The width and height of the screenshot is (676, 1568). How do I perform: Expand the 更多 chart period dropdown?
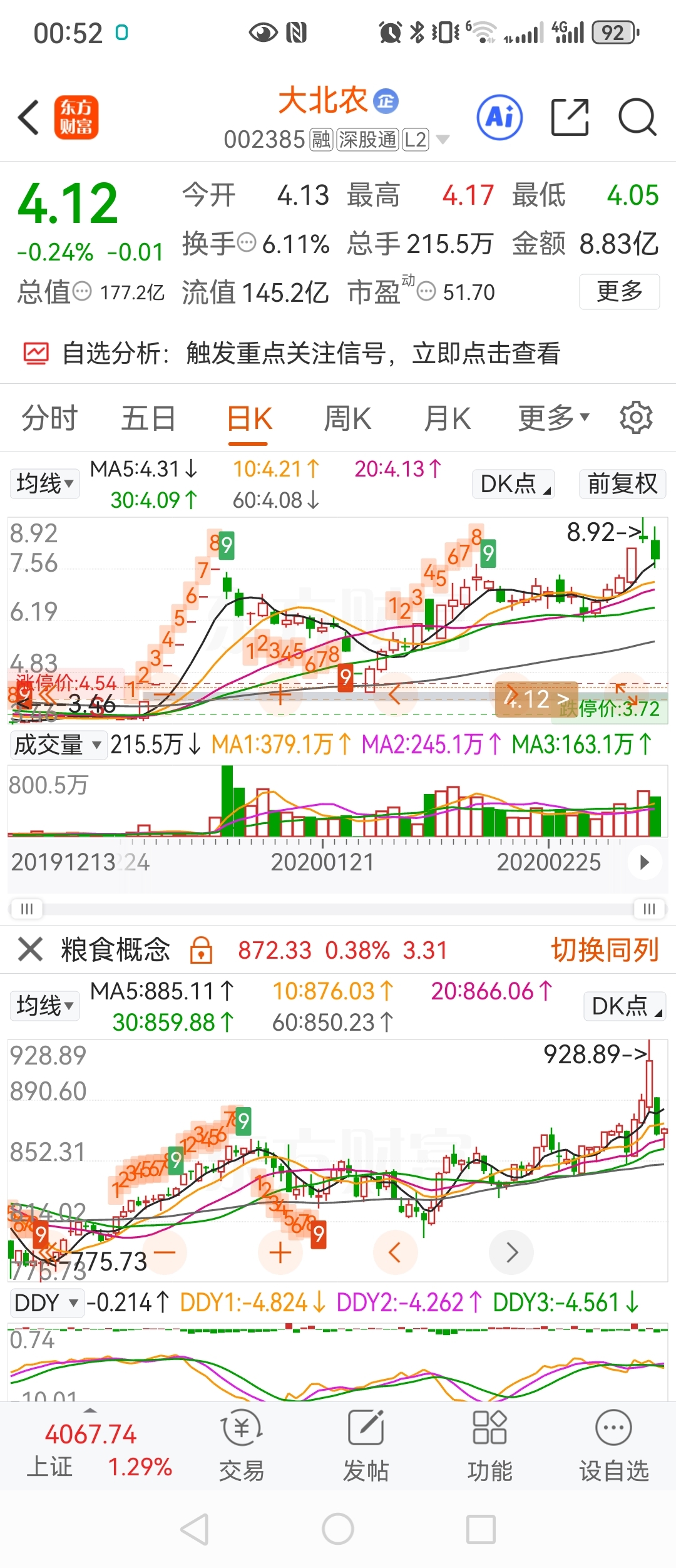[553, 418]
